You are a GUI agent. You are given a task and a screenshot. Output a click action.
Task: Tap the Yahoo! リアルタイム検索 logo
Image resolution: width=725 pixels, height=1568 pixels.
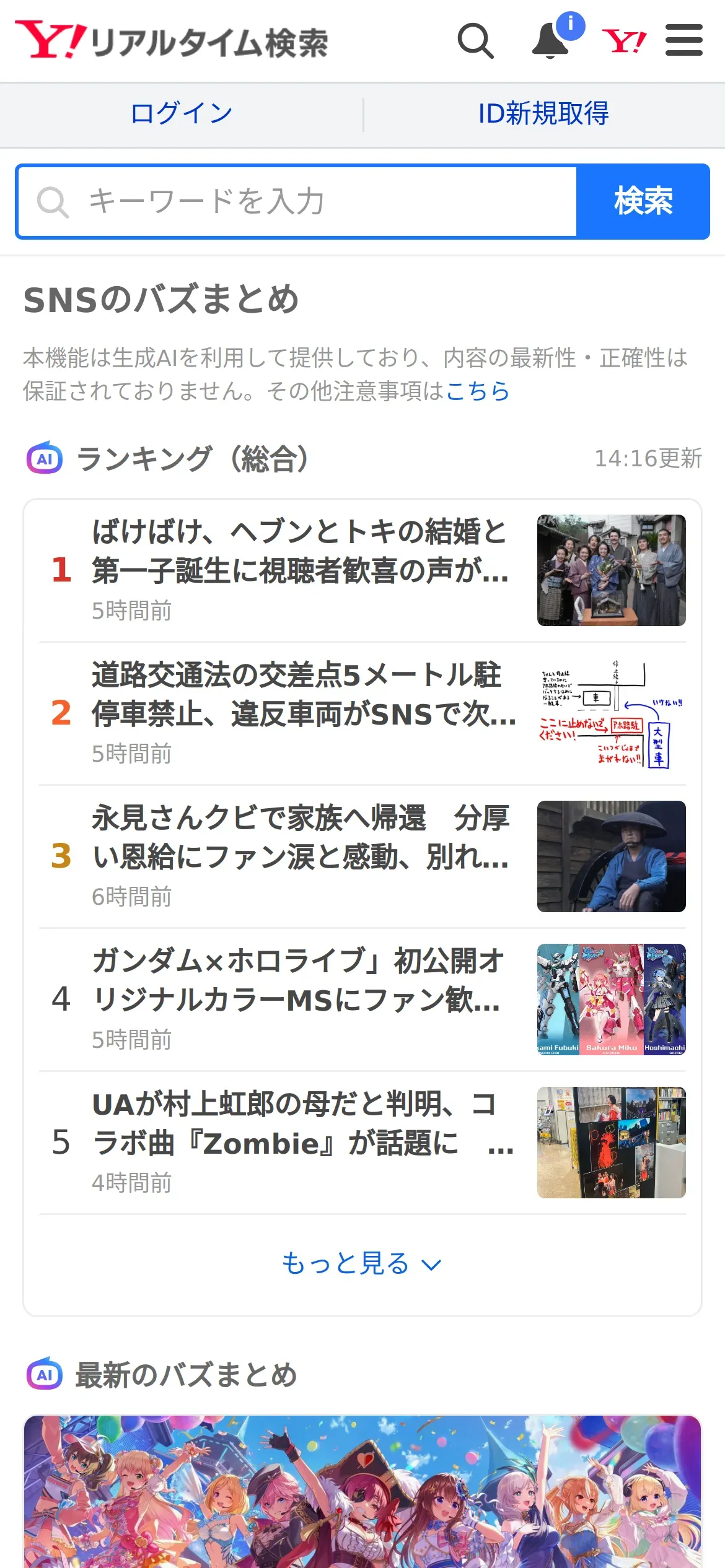pos(172,41)
